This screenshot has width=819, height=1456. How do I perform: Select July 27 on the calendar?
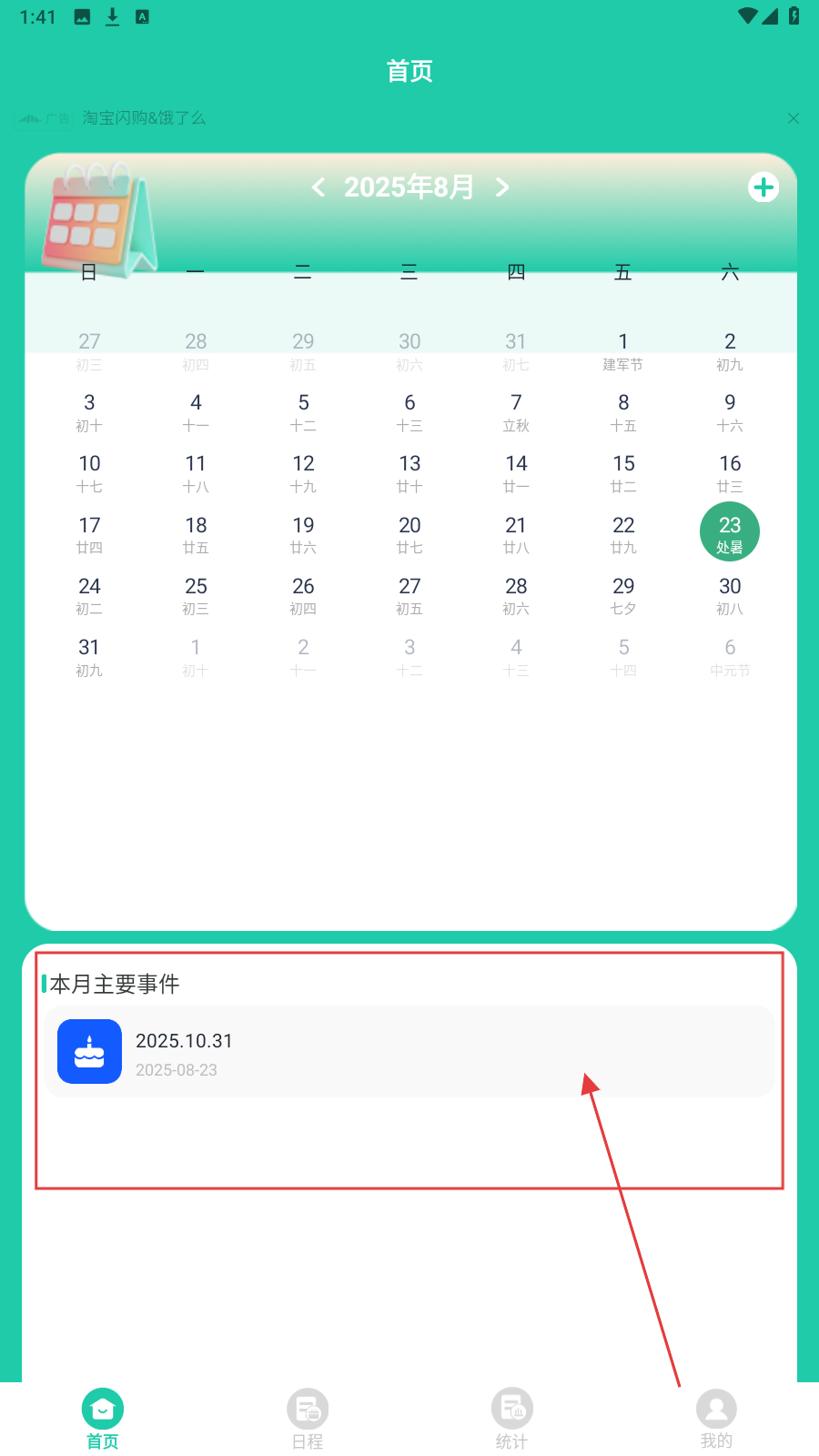(x=89, y=350)
